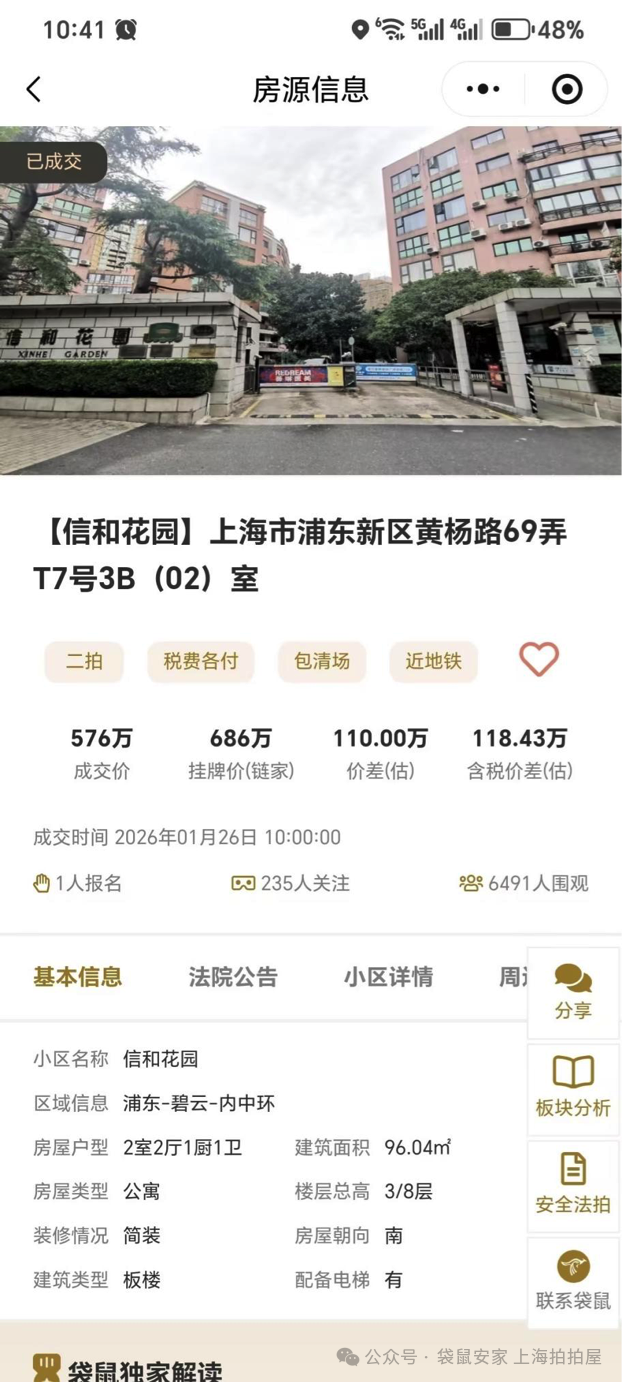Favorite this listing with the heart
The image size is (622, 1382).
coord(538,660)
